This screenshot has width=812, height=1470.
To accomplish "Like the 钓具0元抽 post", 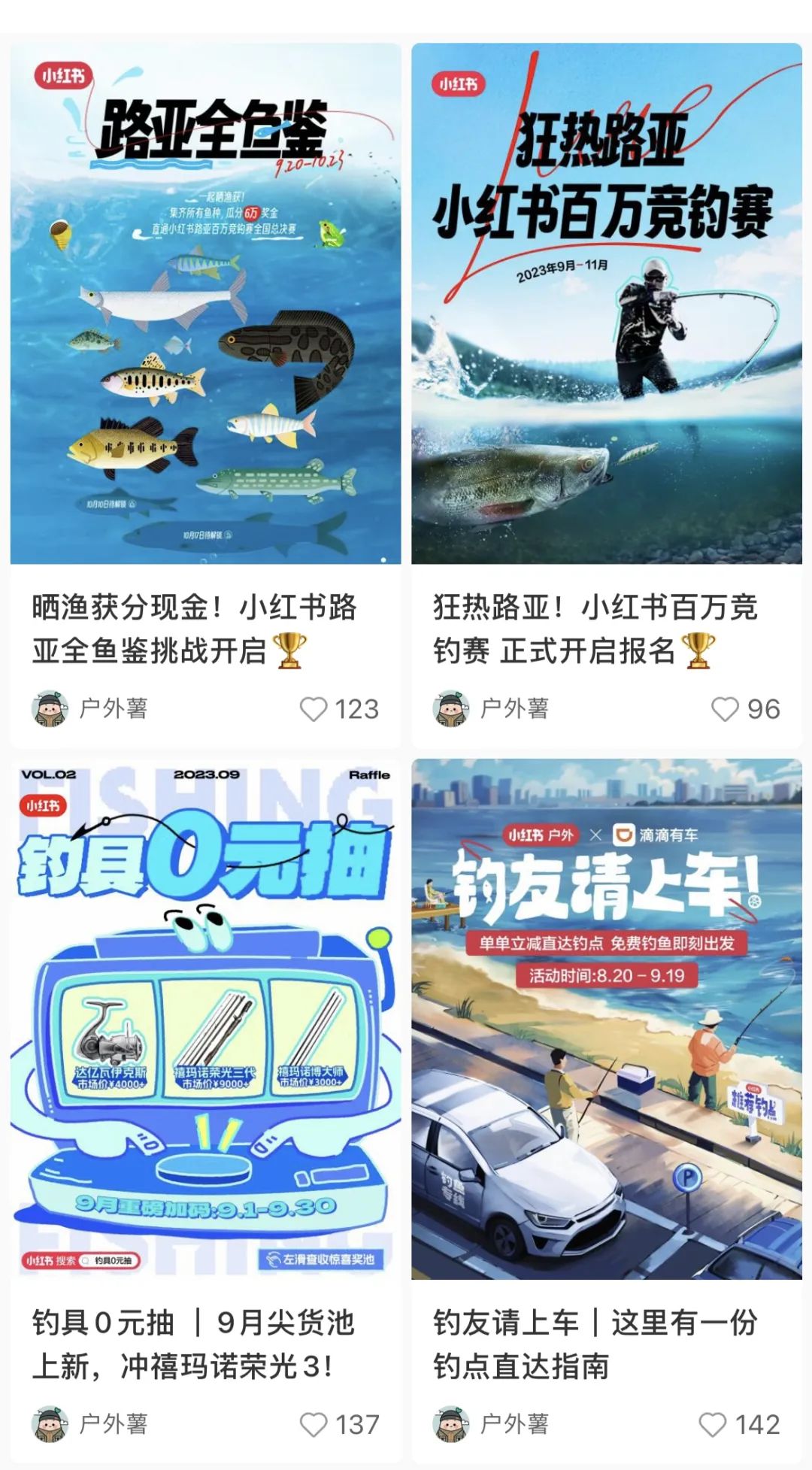I will [x=314, y=1424].
